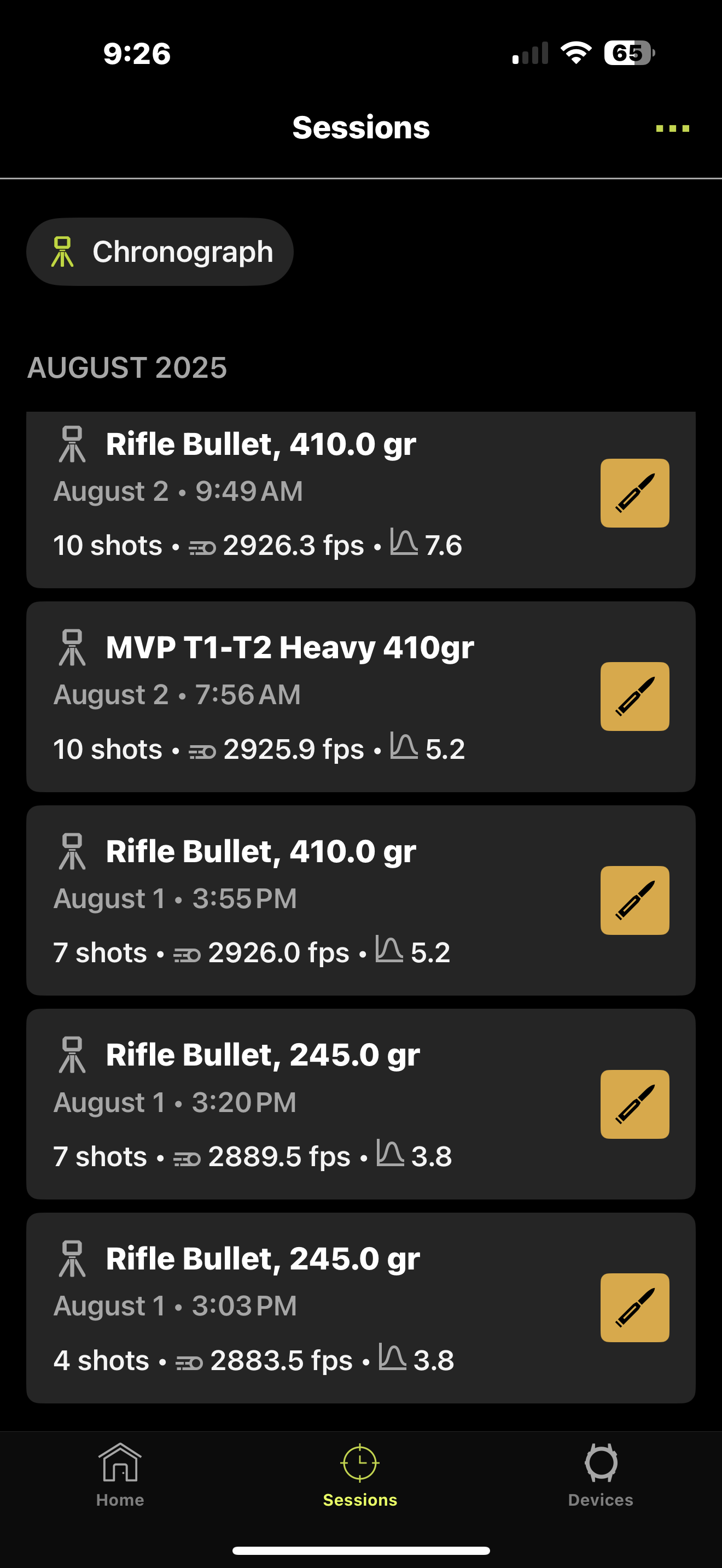Tap the bullet icon on the 3:03 PM session
The image size is (722, 1568).
pyautogui.click(x=634, y=1307)
